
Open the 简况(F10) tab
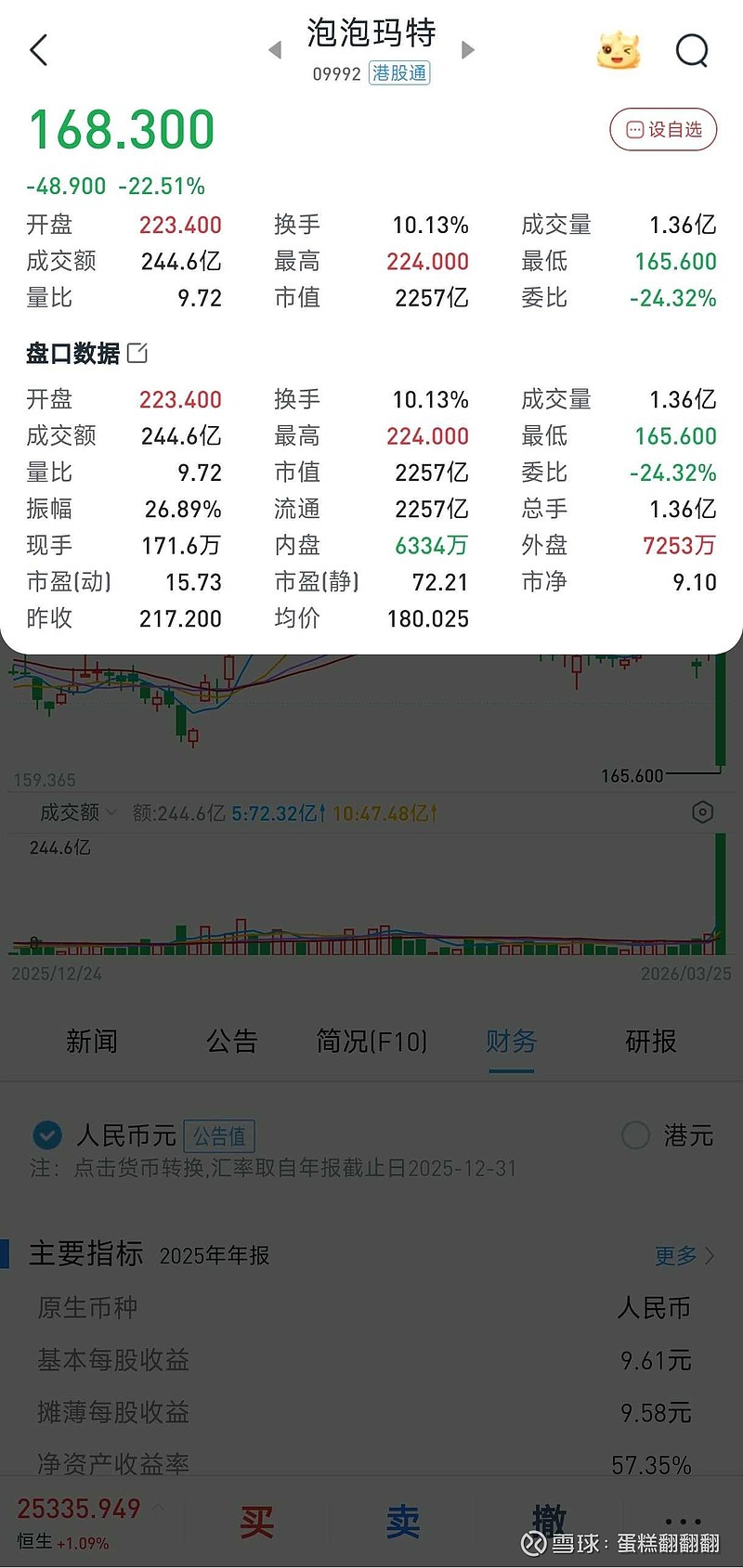(371, 1042)
